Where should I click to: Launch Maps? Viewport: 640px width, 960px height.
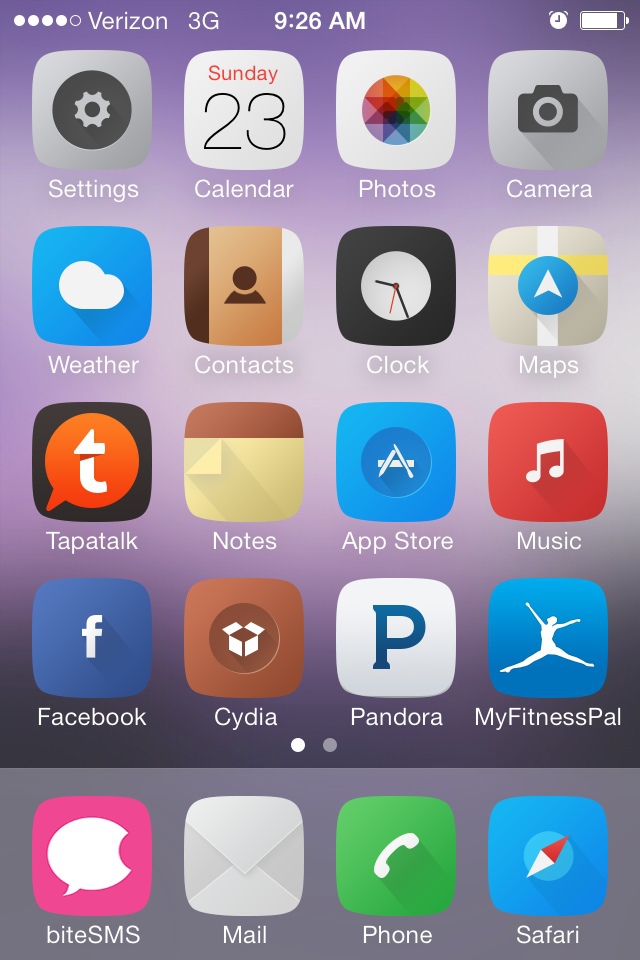click(x=548, y=286)
